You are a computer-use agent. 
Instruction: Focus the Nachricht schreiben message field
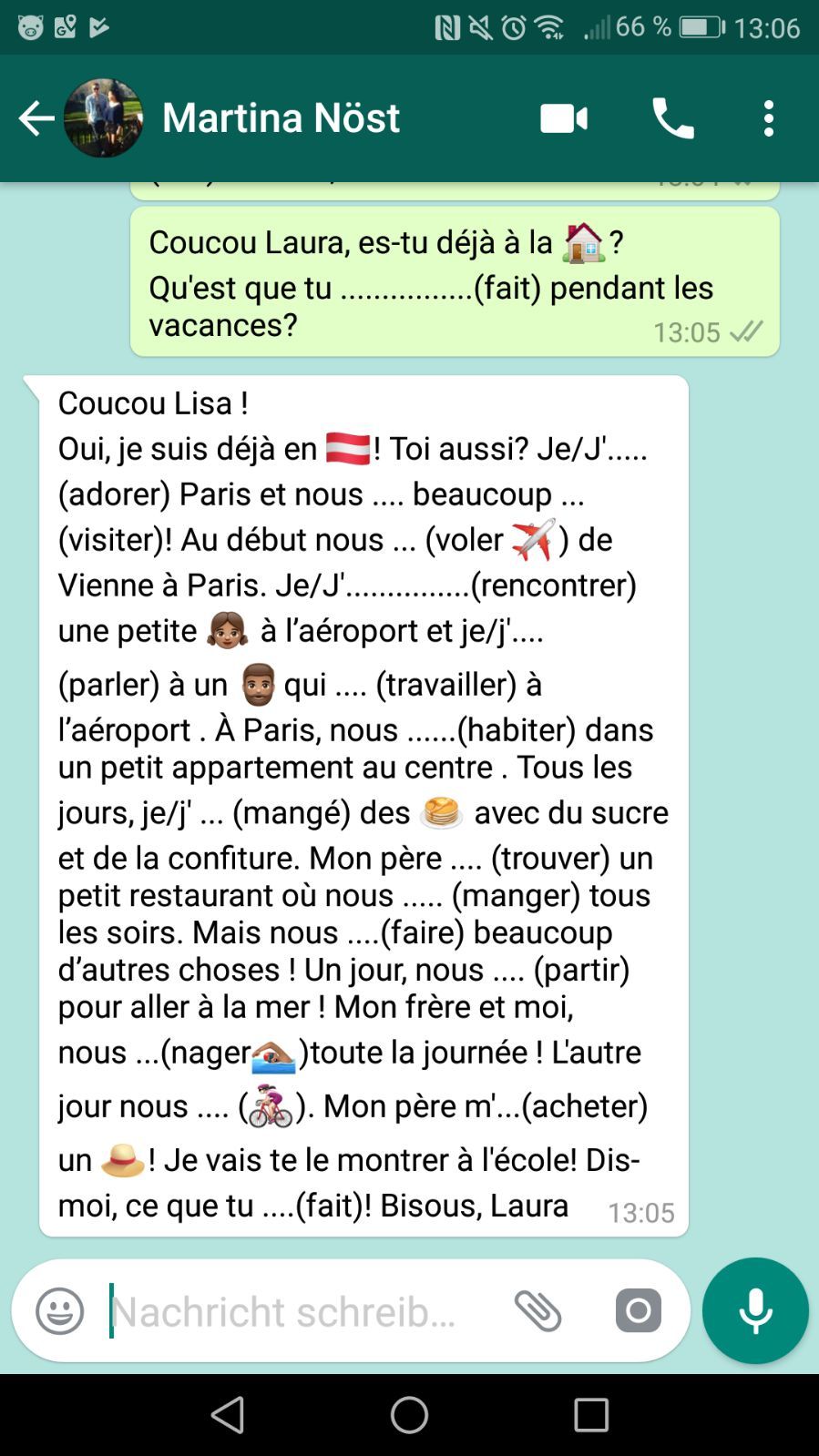[292, 1311]
